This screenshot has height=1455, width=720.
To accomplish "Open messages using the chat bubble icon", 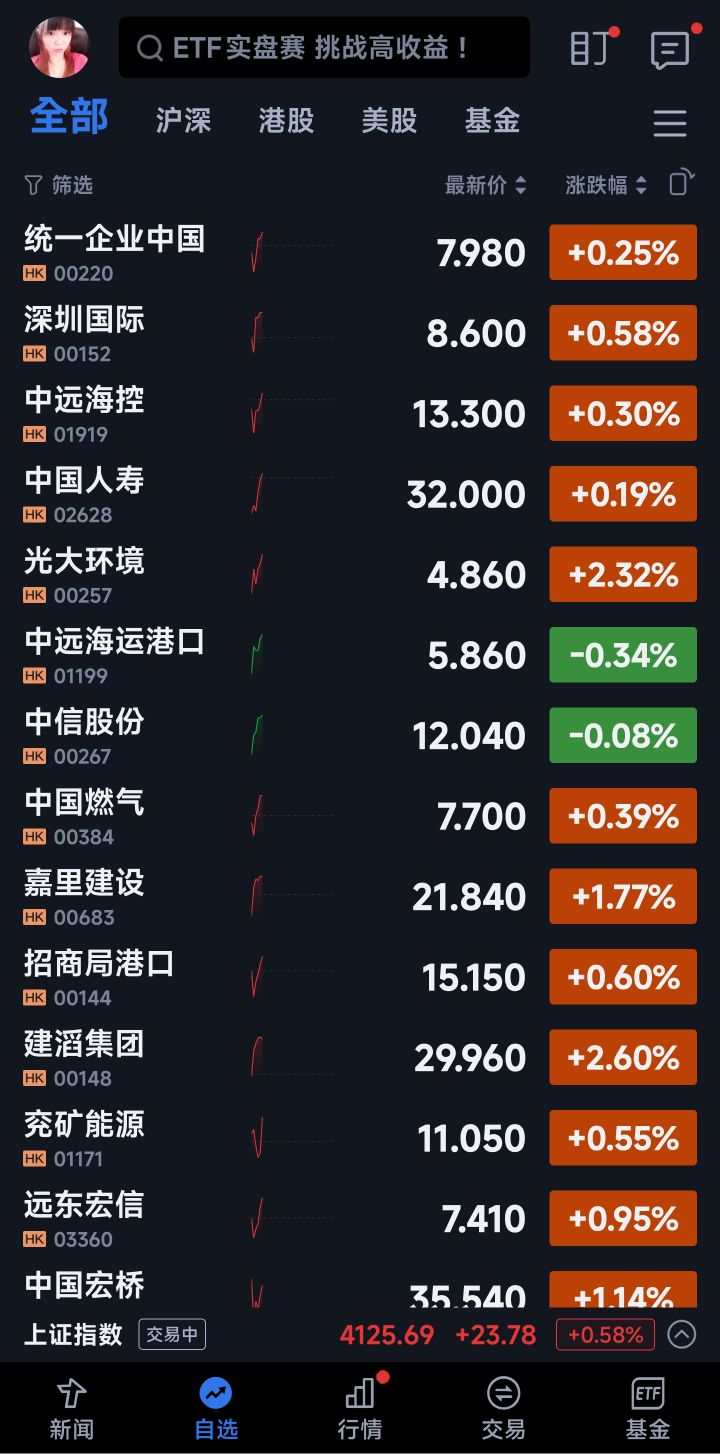I will (668, 47).
